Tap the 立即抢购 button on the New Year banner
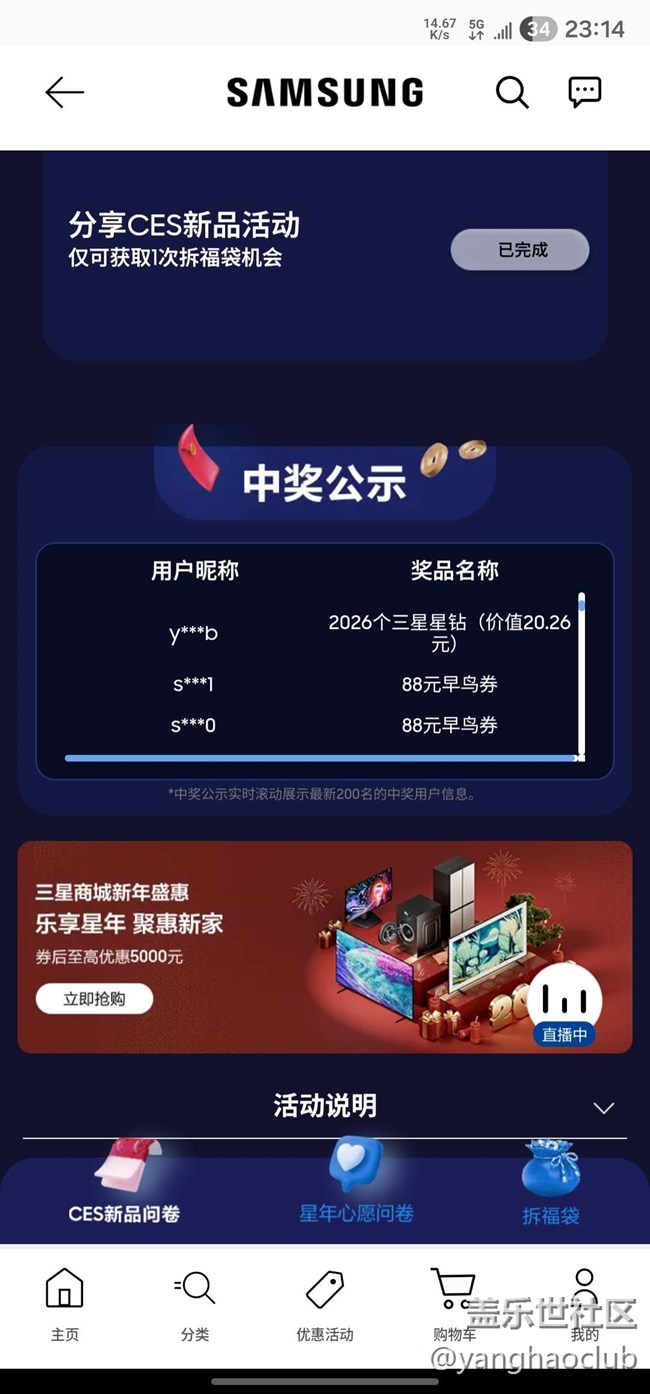The image size is (650, 1394). point(94,999)
